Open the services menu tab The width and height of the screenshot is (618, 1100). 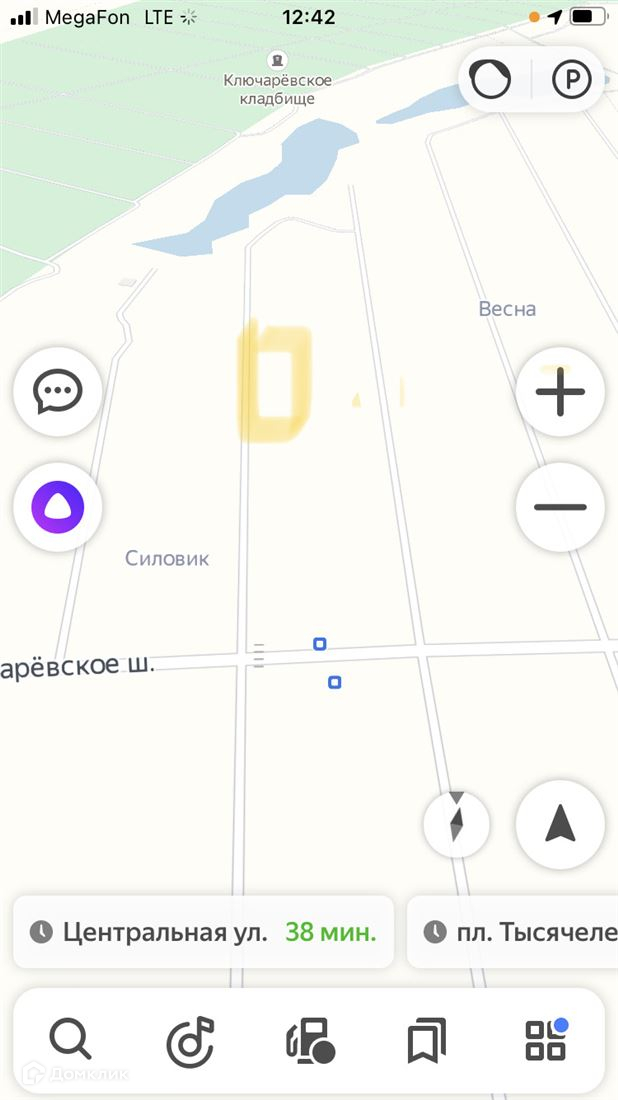coord(546,1041)
